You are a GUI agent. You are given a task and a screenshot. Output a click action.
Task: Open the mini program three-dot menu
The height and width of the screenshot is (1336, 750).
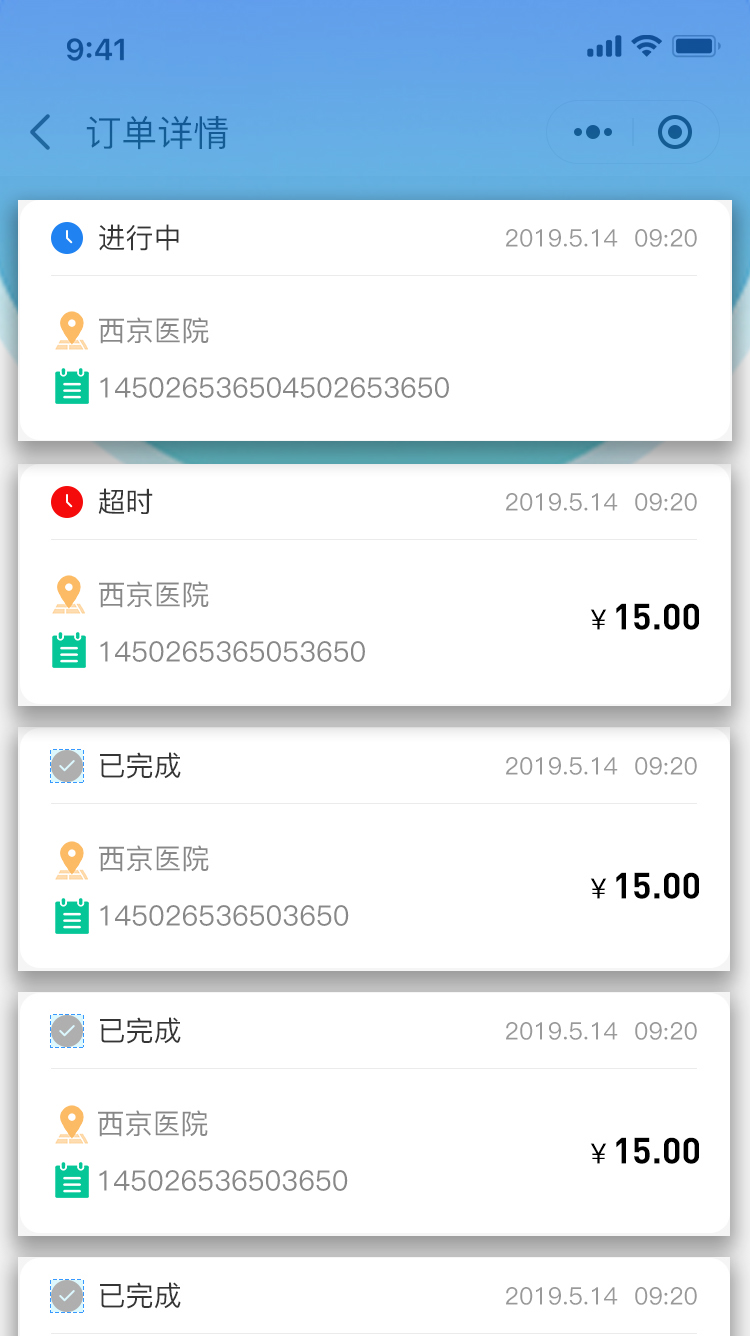592,132
